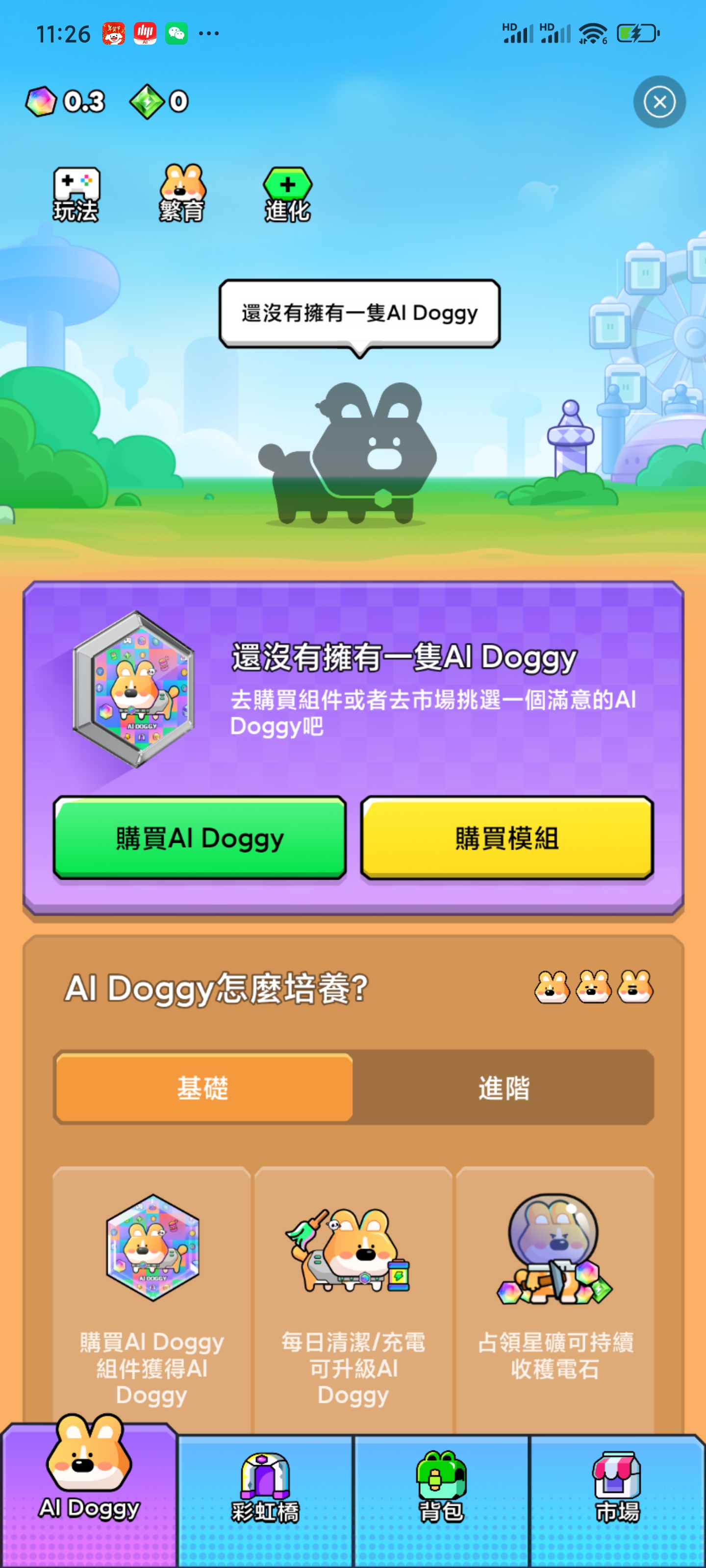Select the 基礎 tab
Viewport: 706px width, 1568px height.
click(203, 1088)
